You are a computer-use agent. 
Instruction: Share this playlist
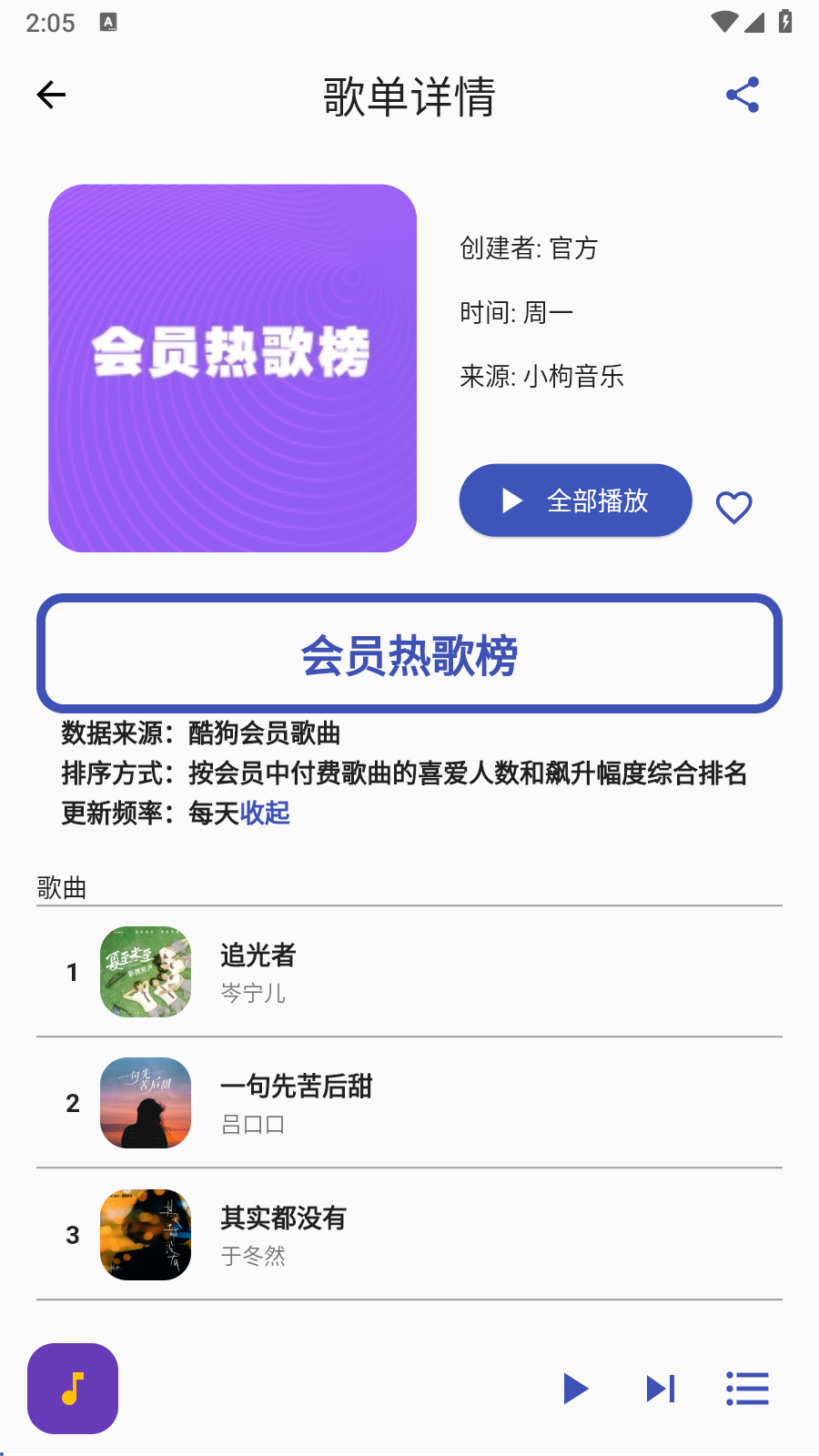pos(743,95)
